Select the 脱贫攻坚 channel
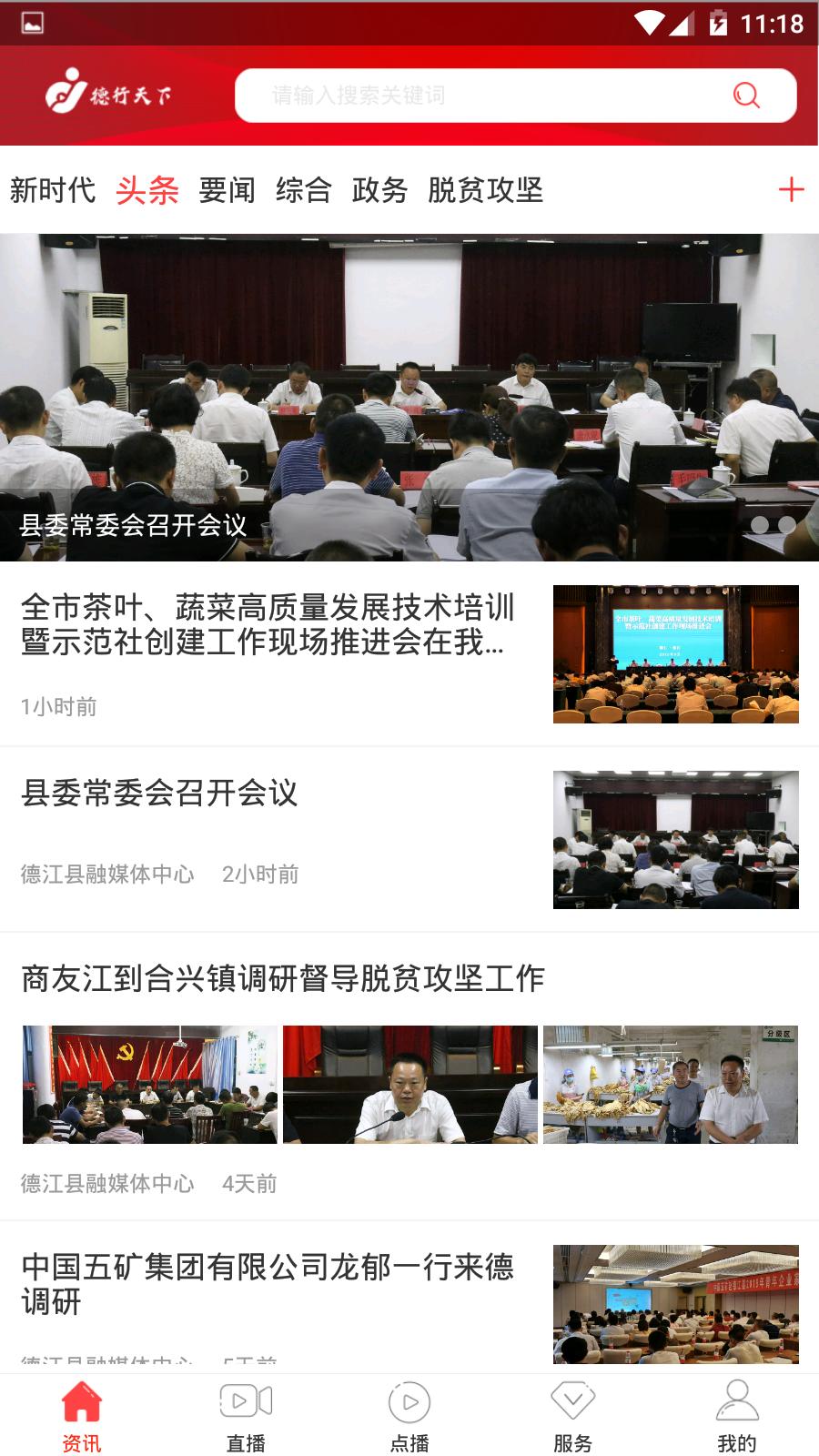The image size is (819, 1456). point(485,188)
